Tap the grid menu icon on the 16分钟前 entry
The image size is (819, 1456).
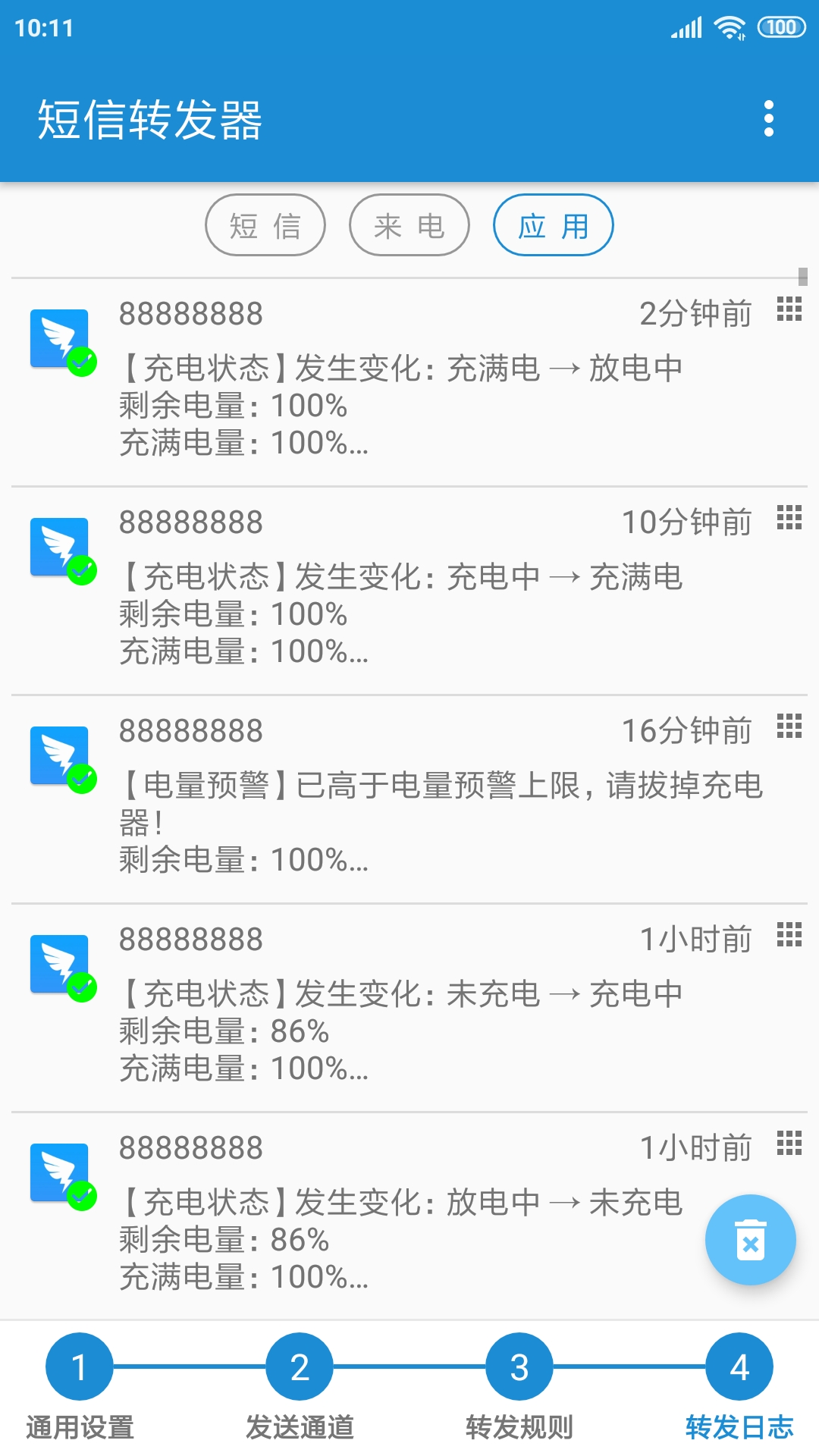pos(789,726)
